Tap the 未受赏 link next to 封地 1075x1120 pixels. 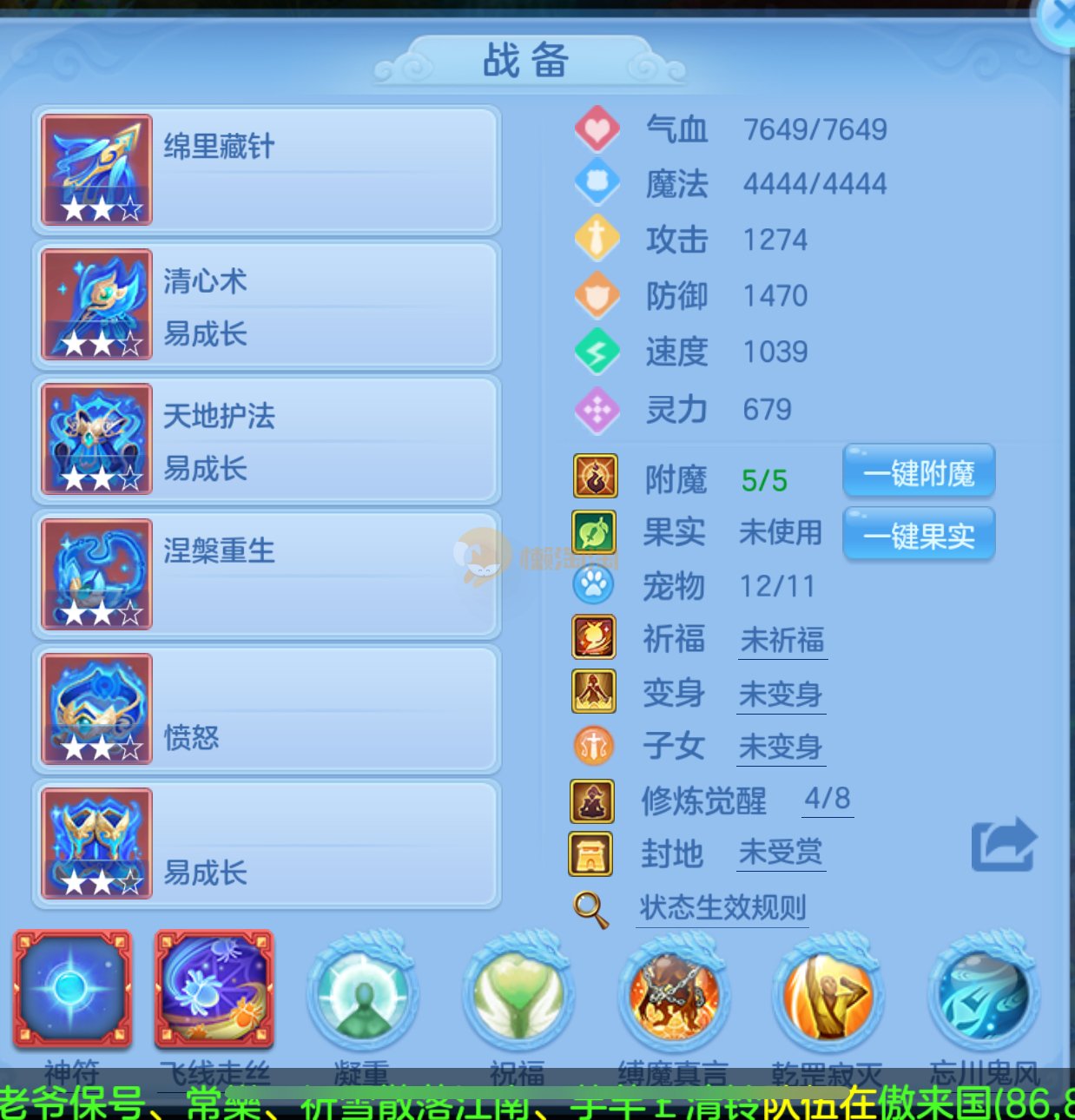pyautogui.click(x=780, y=853)
